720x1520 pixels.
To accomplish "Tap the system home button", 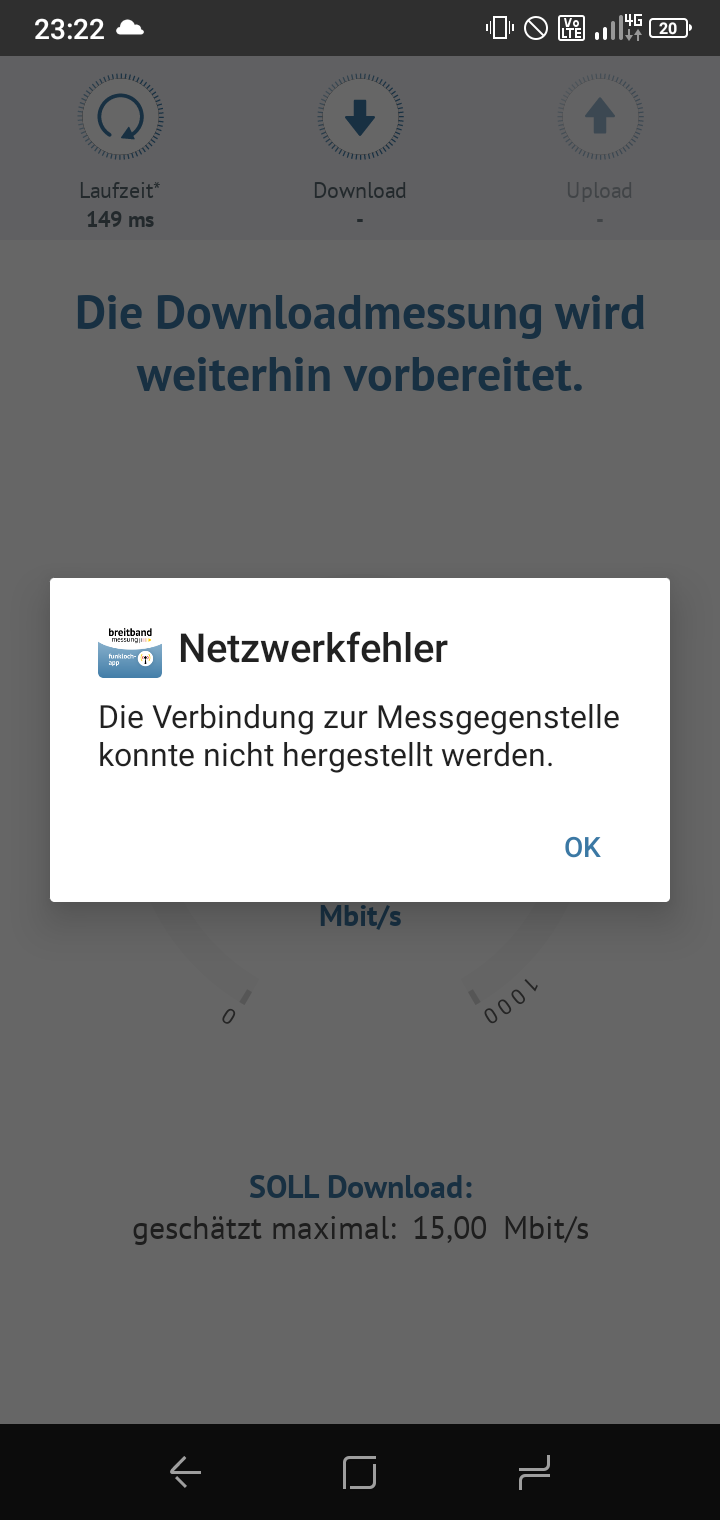I will pyautogui.click(x=360, y=1472).
